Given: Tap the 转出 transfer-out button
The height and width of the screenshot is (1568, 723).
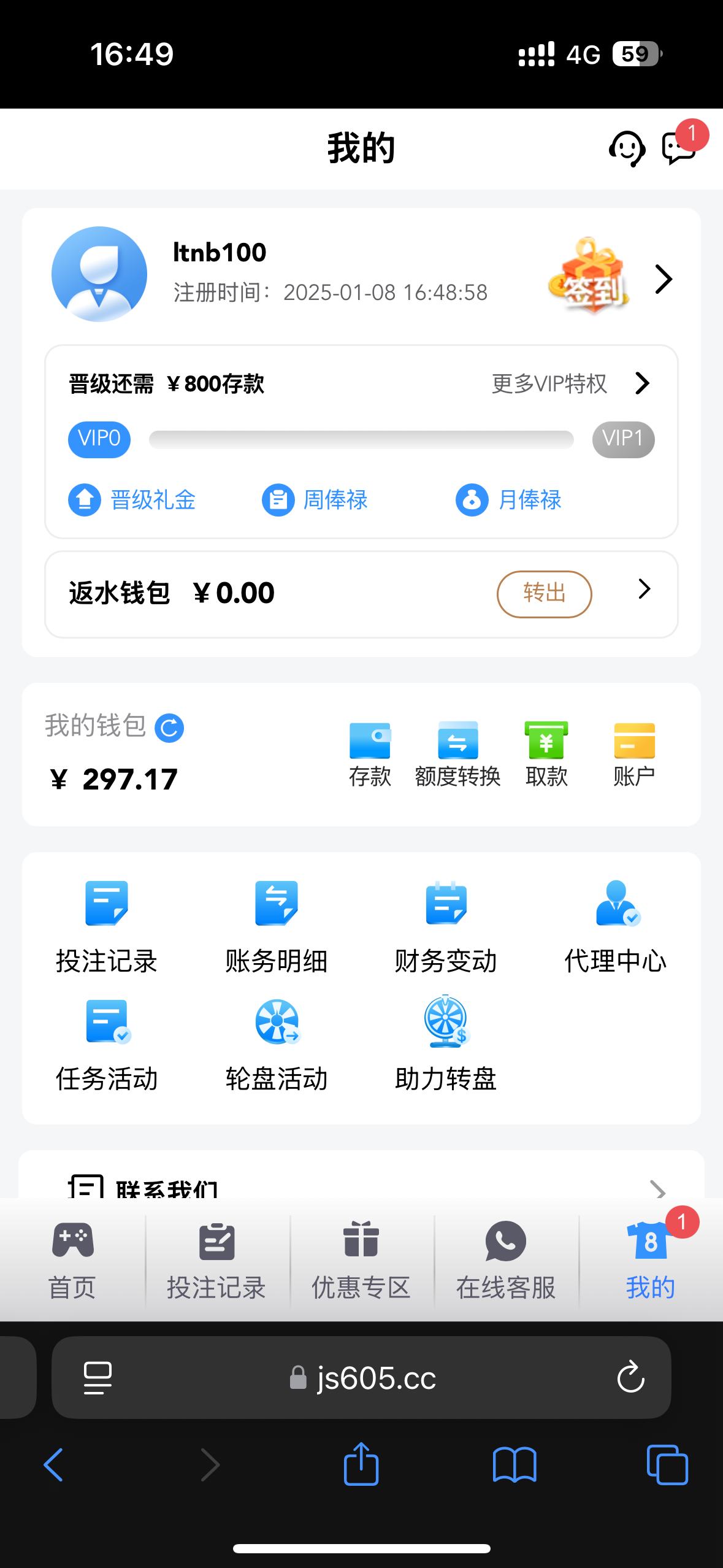Looking at the screenshot, I should coord(544,594).
